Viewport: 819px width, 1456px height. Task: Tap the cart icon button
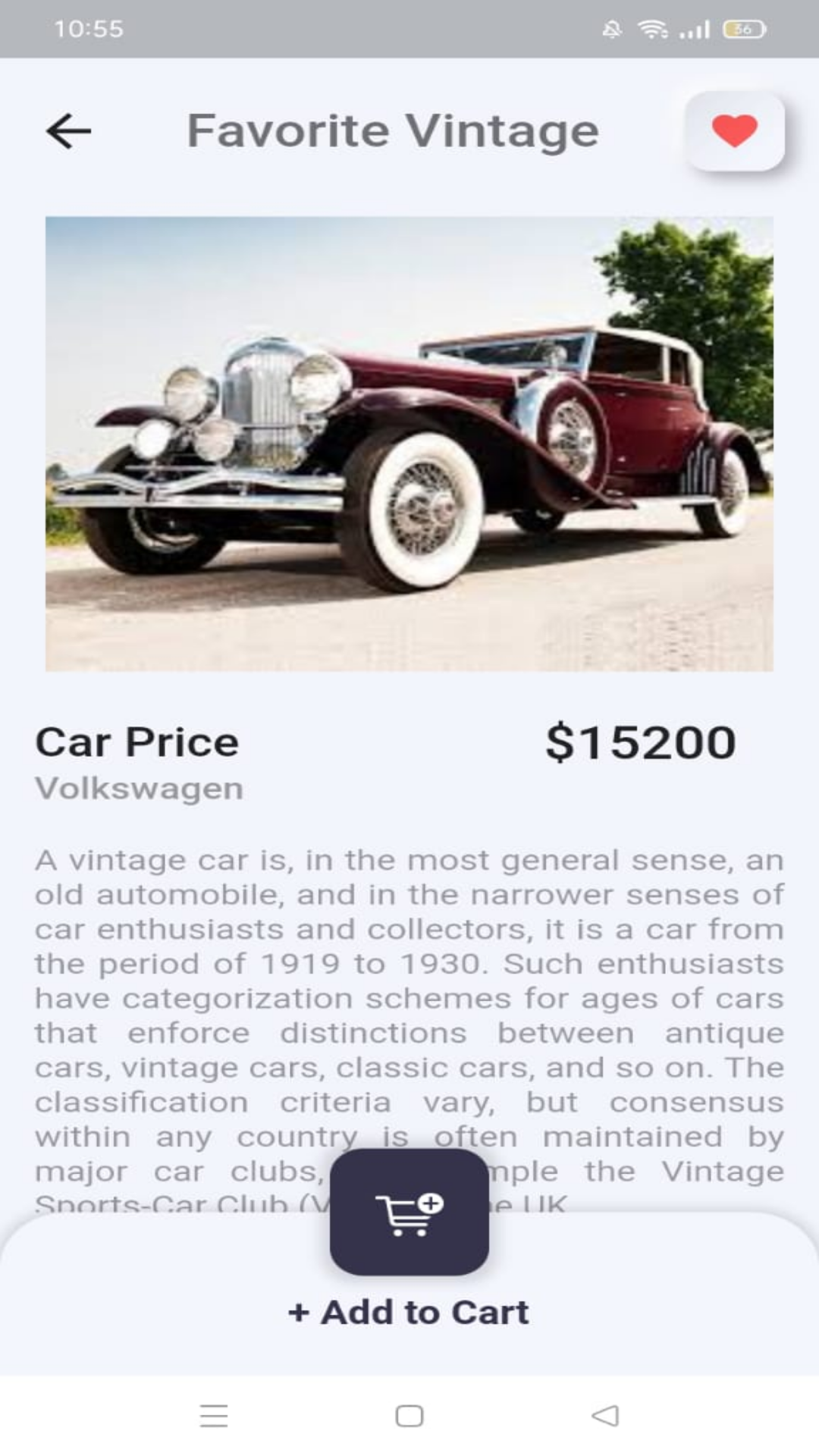(x=409, y=1212)
